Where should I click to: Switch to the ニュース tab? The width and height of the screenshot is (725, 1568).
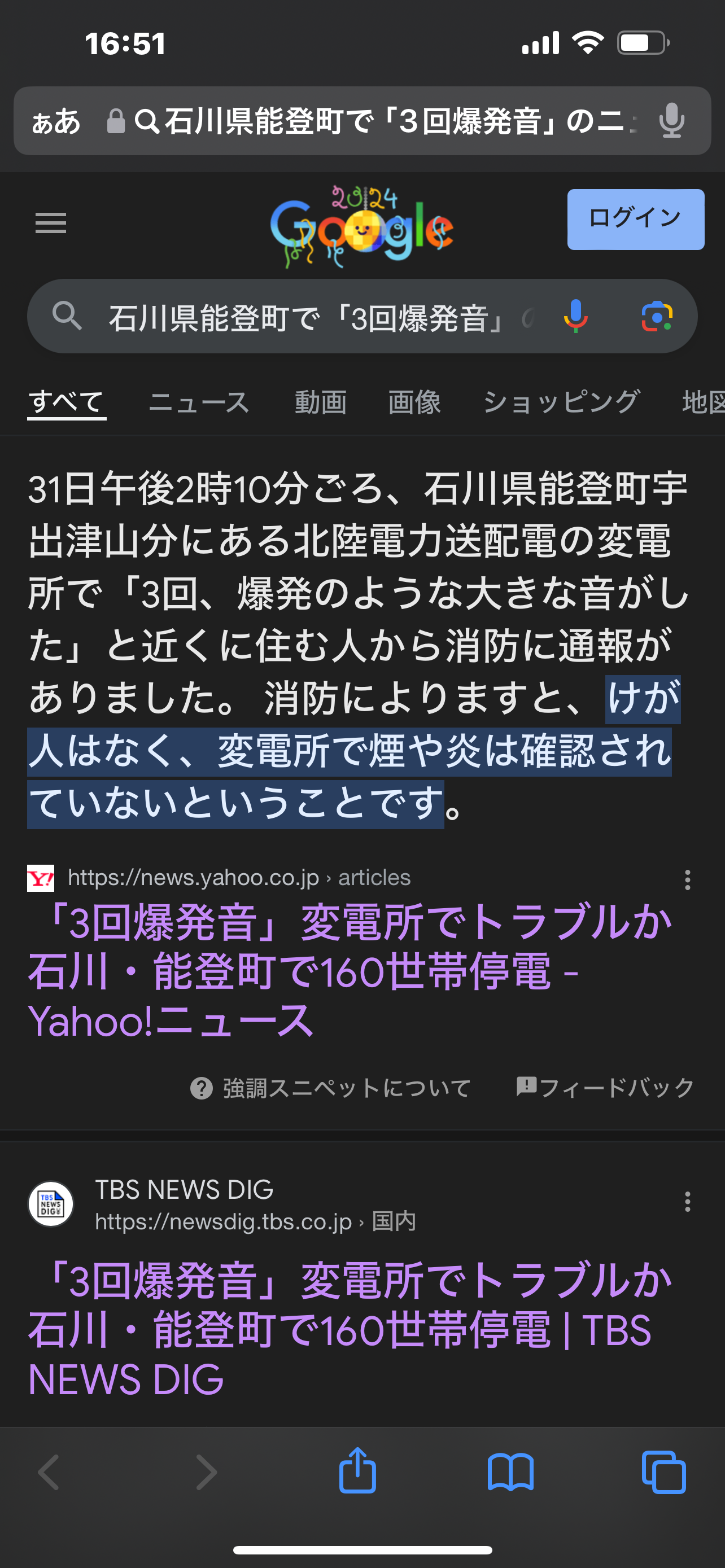[199, 402]
